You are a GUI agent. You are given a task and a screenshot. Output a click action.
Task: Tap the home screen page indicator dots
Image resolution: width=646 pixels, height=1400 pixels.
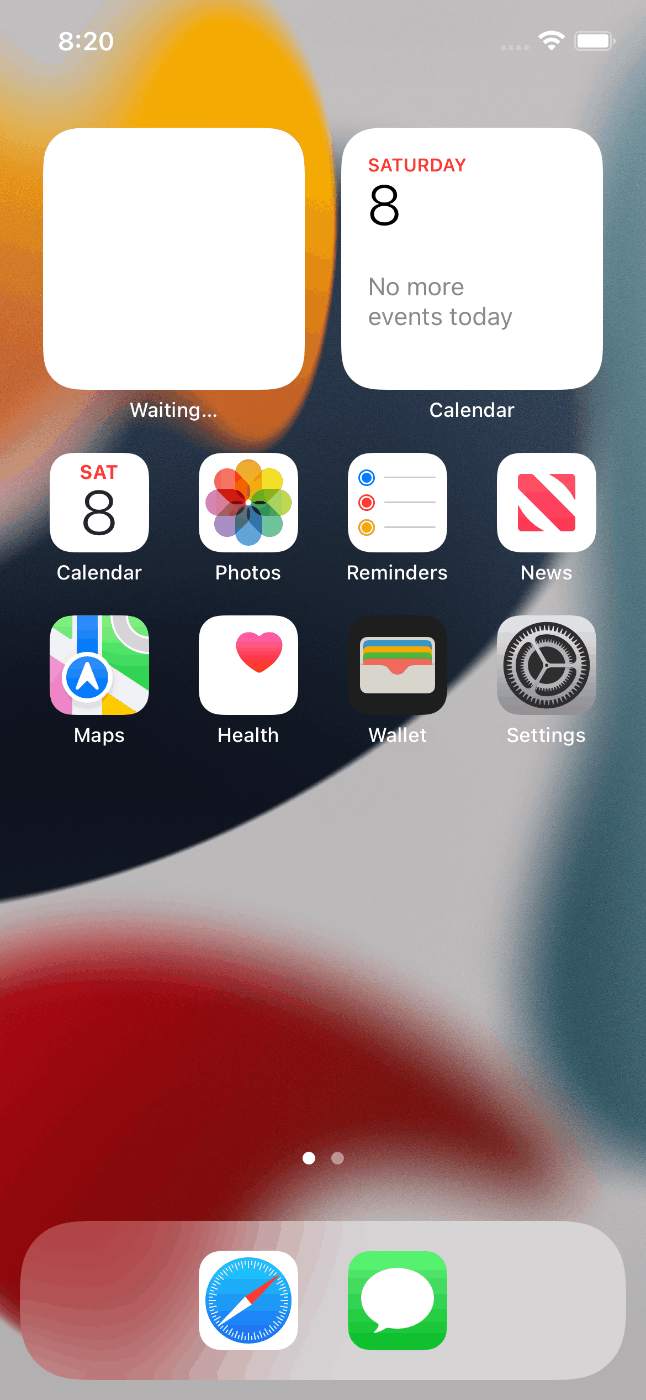pyautogui.click(x=323, y=1158)
